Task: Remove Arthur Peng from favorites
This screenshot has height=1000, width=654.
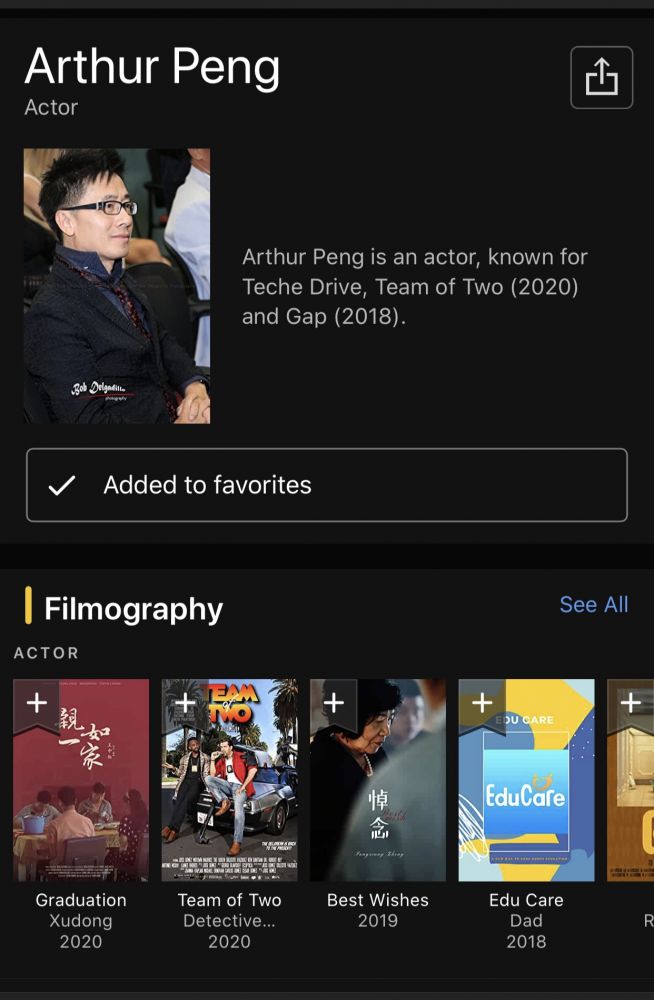Action: coord(326,485)
